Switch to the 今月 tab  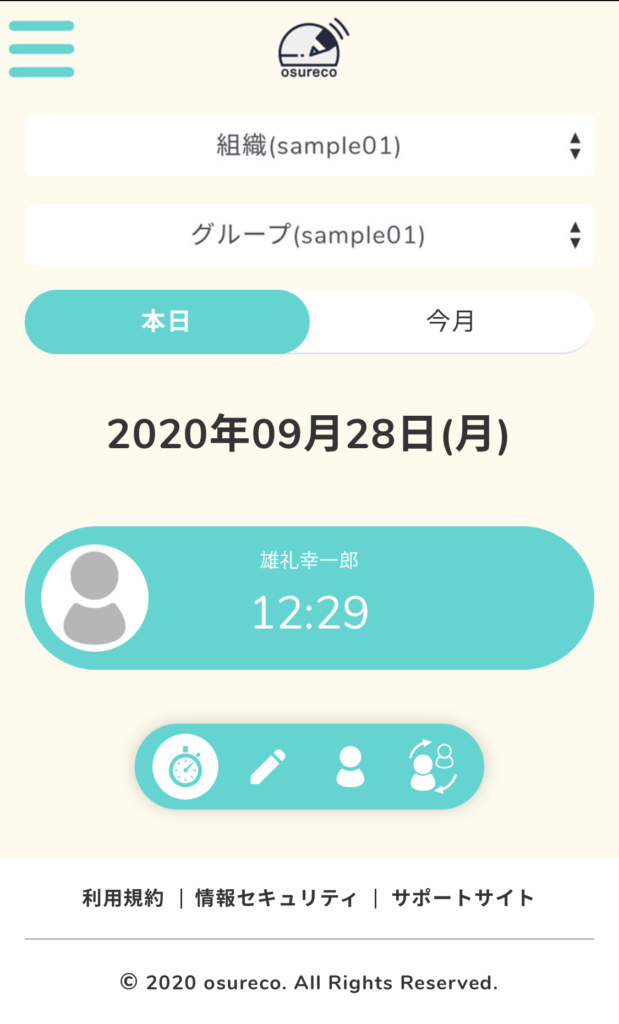pos(450,322)
